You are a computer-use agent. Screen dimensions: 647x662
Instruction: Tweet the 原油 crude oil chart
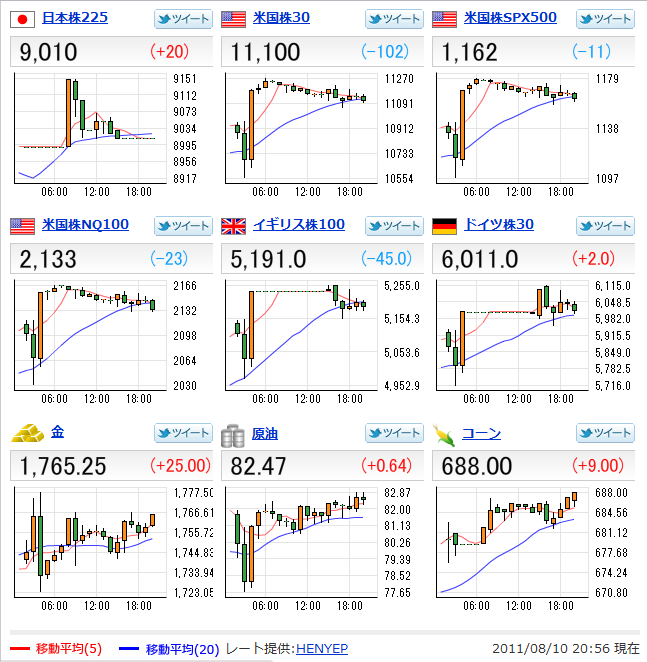(394, 433)
